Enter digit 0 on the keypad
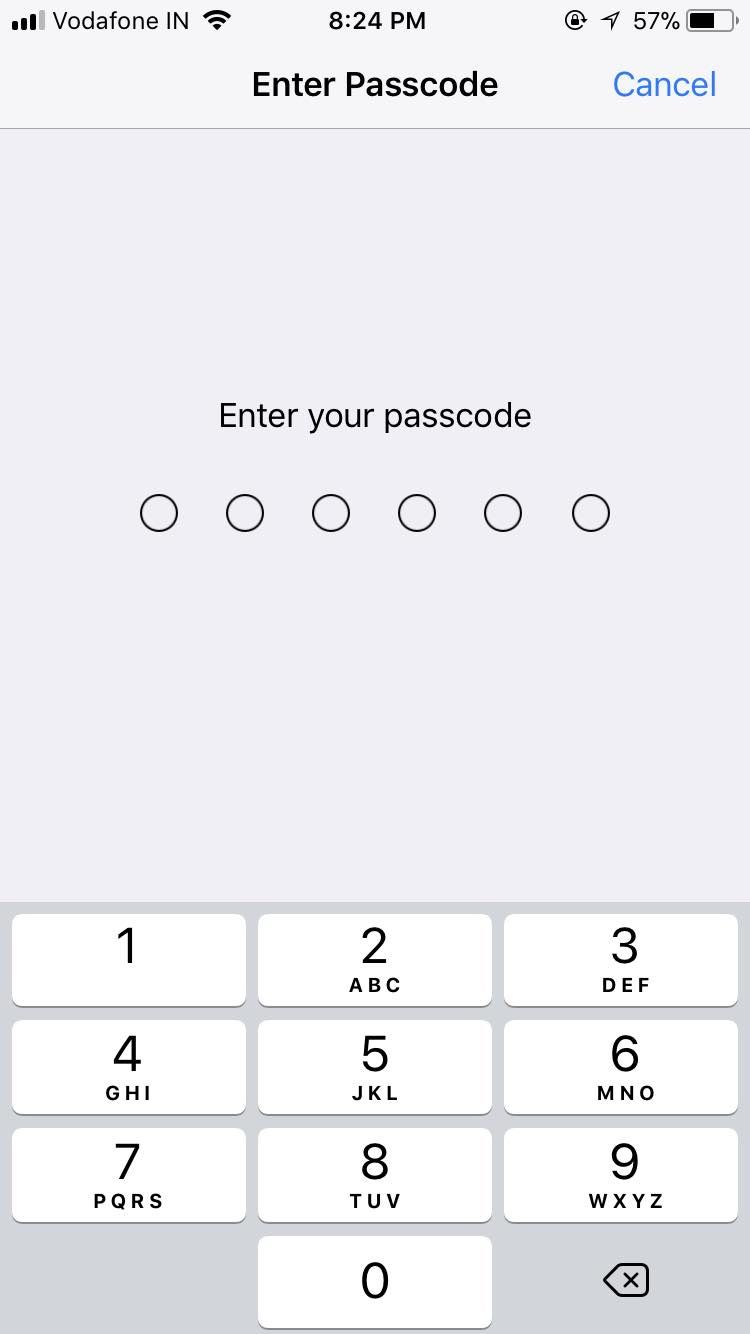The width and height of the screenshot is (750, 1334). click(x=375, y=1281)
